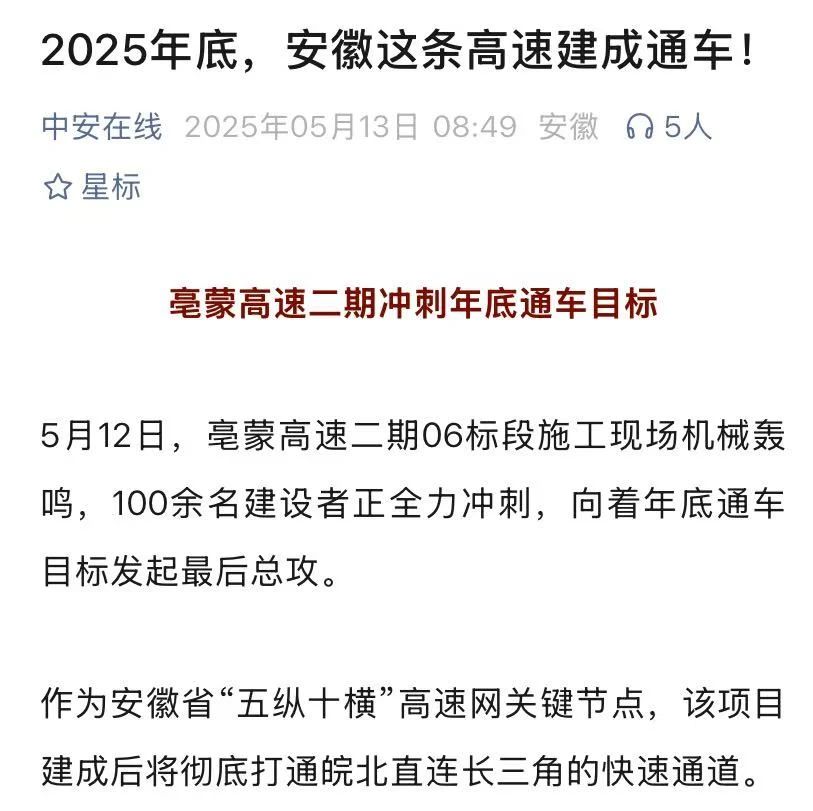This screenshot has width=813, height=811.
Task: Tap the headphone listen icon
Action: pyautogui.click(x=639, y=128)
